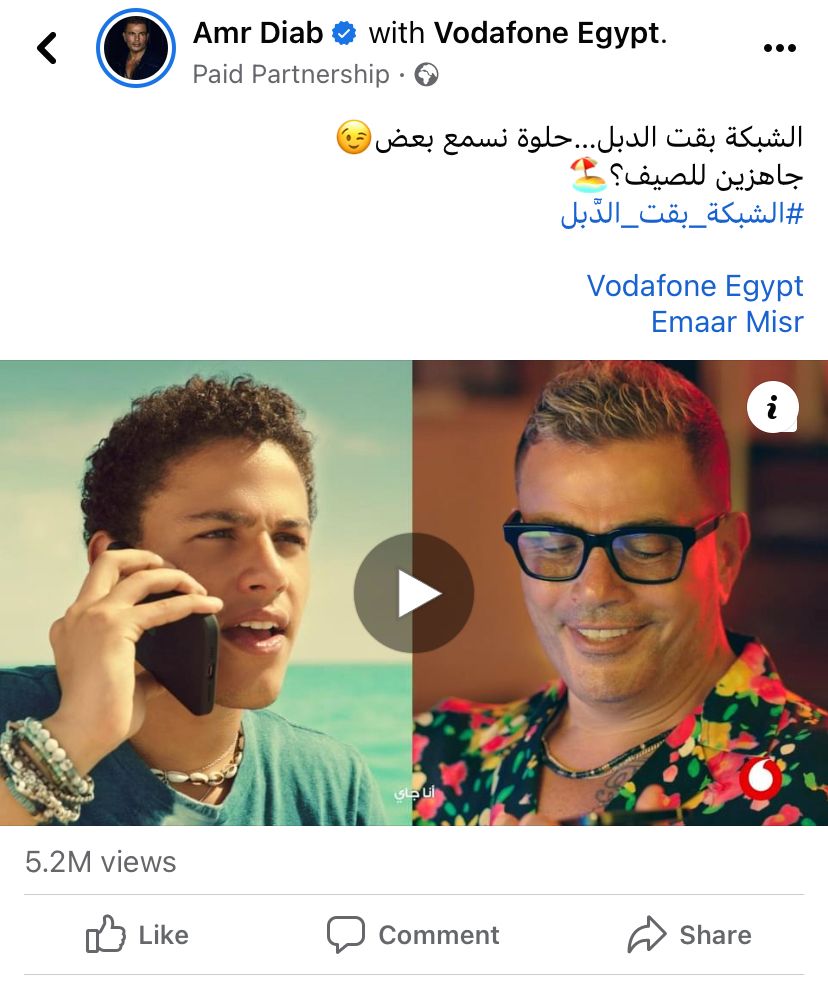Open the post's three-dot options menu
This screenshot has height=984, width=828.
pyautogui.click(x=779, y=48)
